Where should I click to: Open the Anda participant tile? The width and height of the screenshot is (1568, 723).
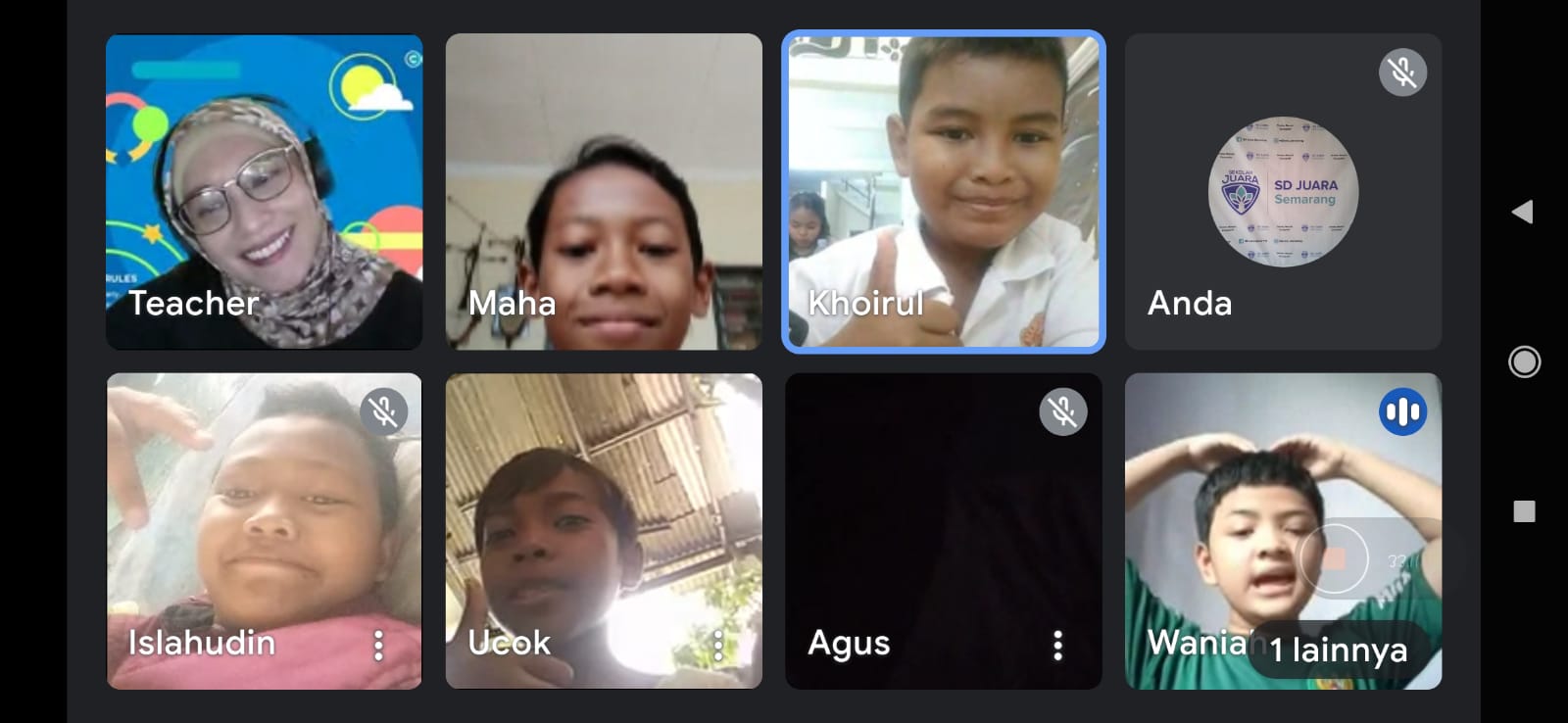[1283, 192]
